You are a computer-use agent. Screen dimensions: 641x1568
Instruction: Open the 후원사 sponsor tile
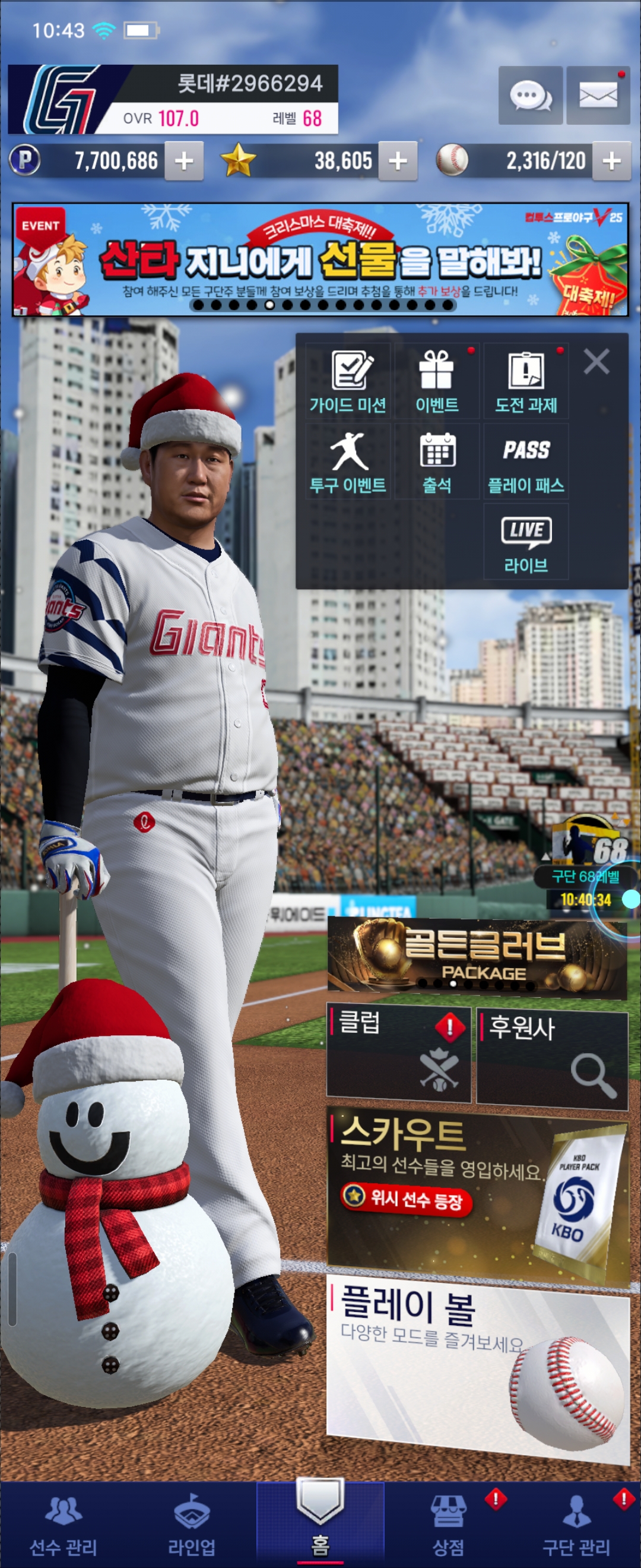551,1057
